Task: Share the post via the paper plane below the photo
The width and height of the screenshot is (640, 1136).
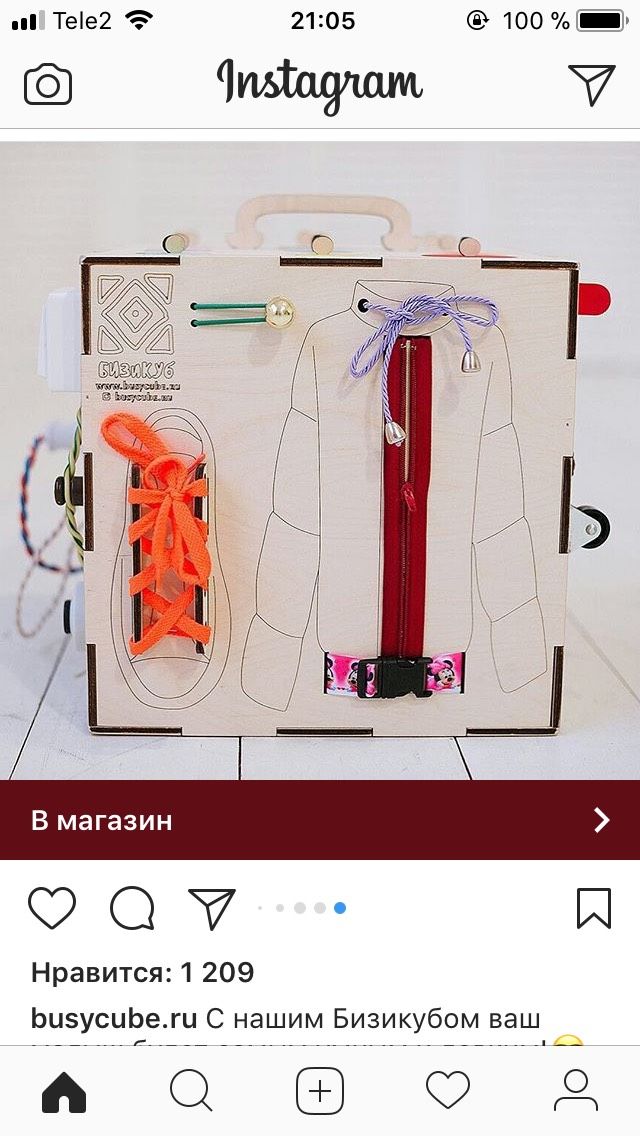Action: 212,909
